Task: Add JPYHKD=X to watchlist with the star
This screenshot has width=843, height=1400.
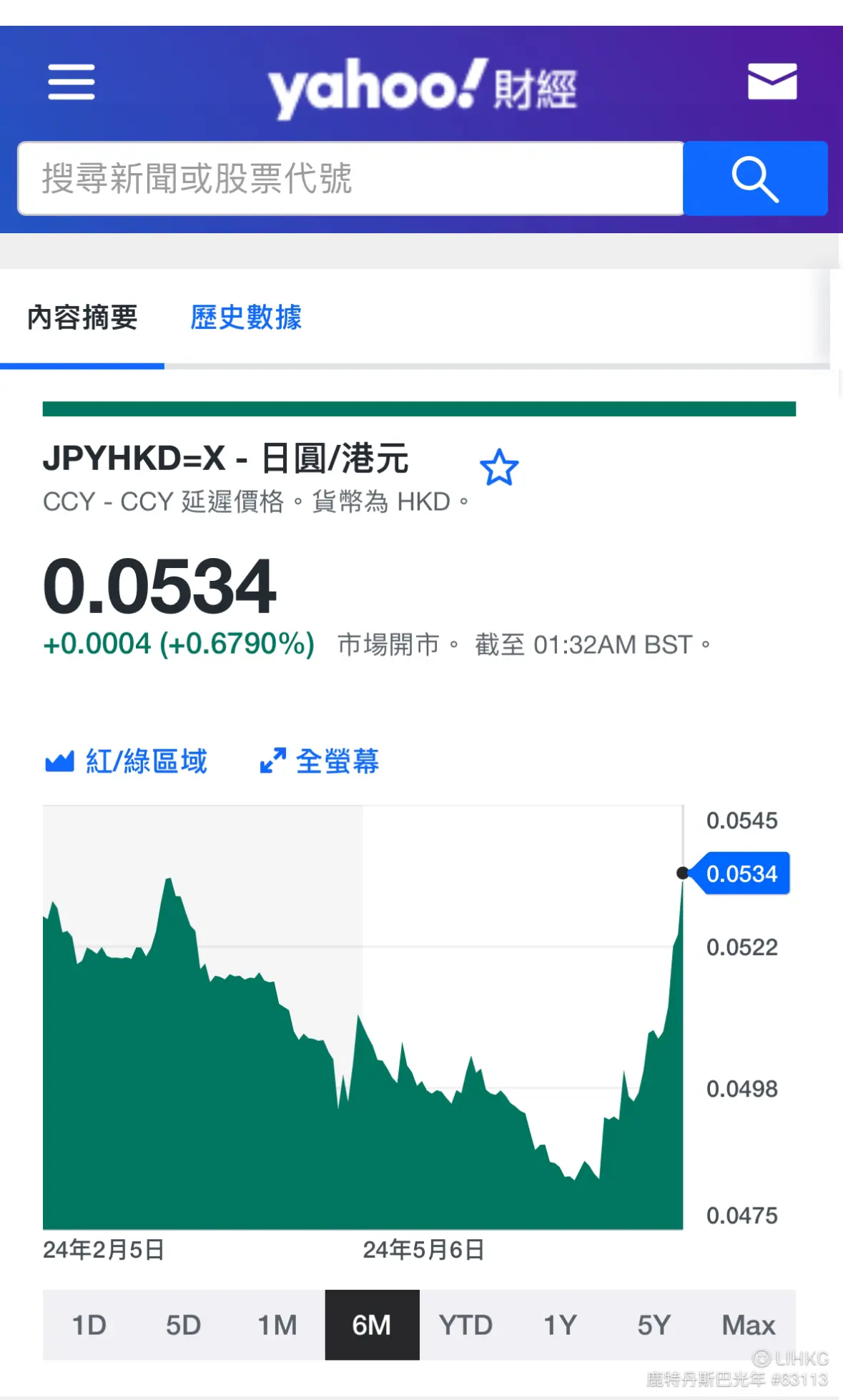Action: 499,468
